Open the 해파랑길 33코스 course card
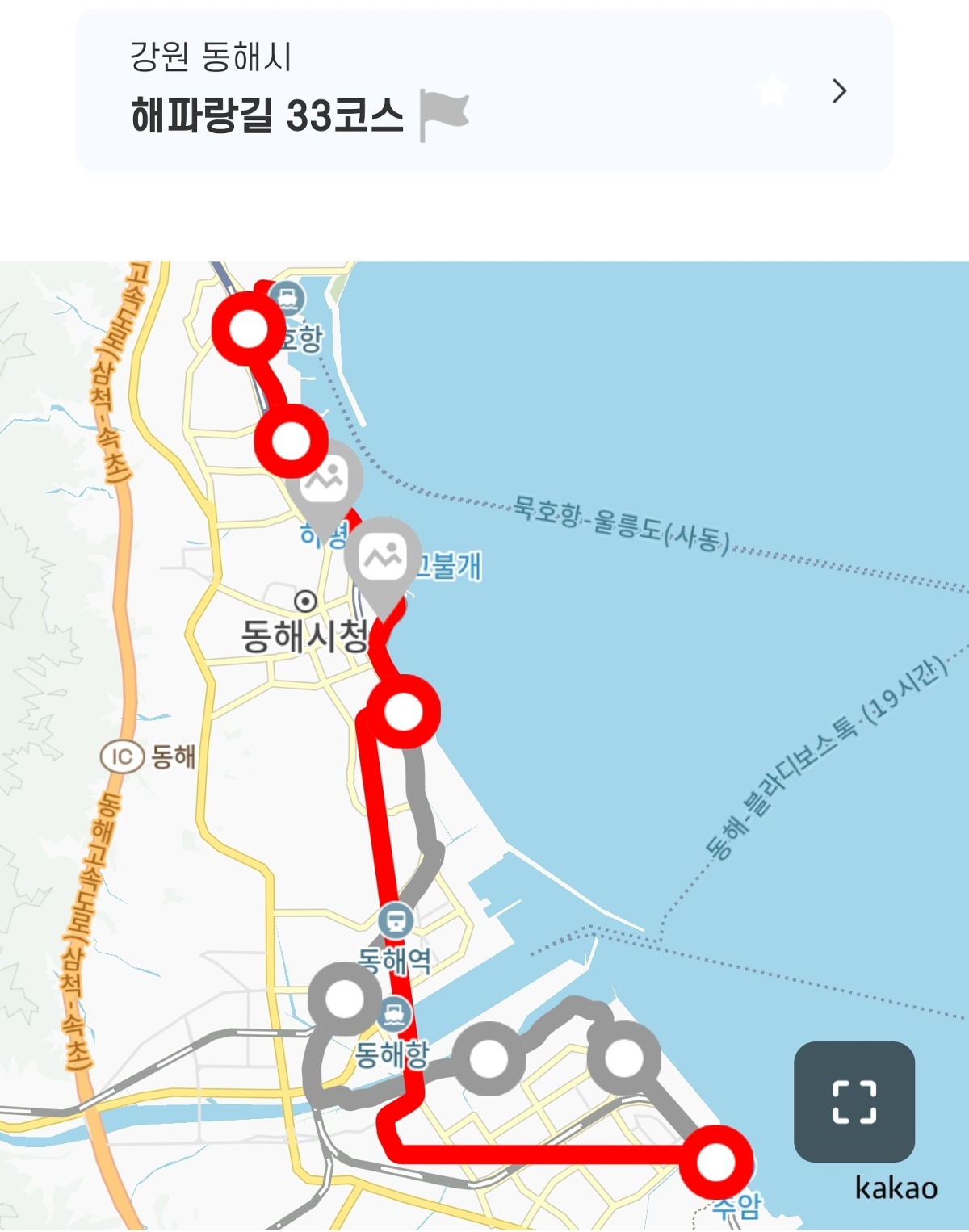The image size is (969, 1232). [x=484, y=90]
